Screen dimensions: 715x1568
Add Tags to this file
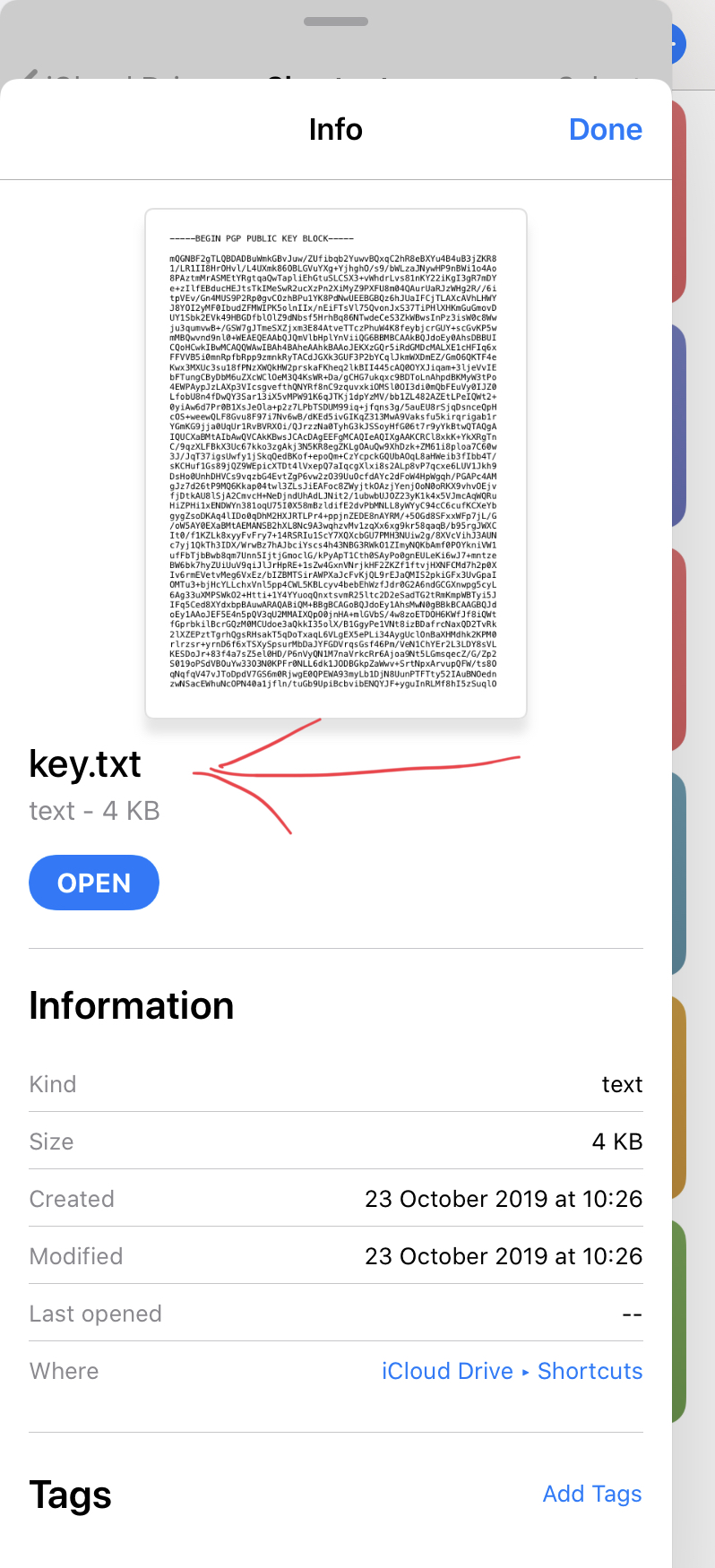pos(592,1494)
